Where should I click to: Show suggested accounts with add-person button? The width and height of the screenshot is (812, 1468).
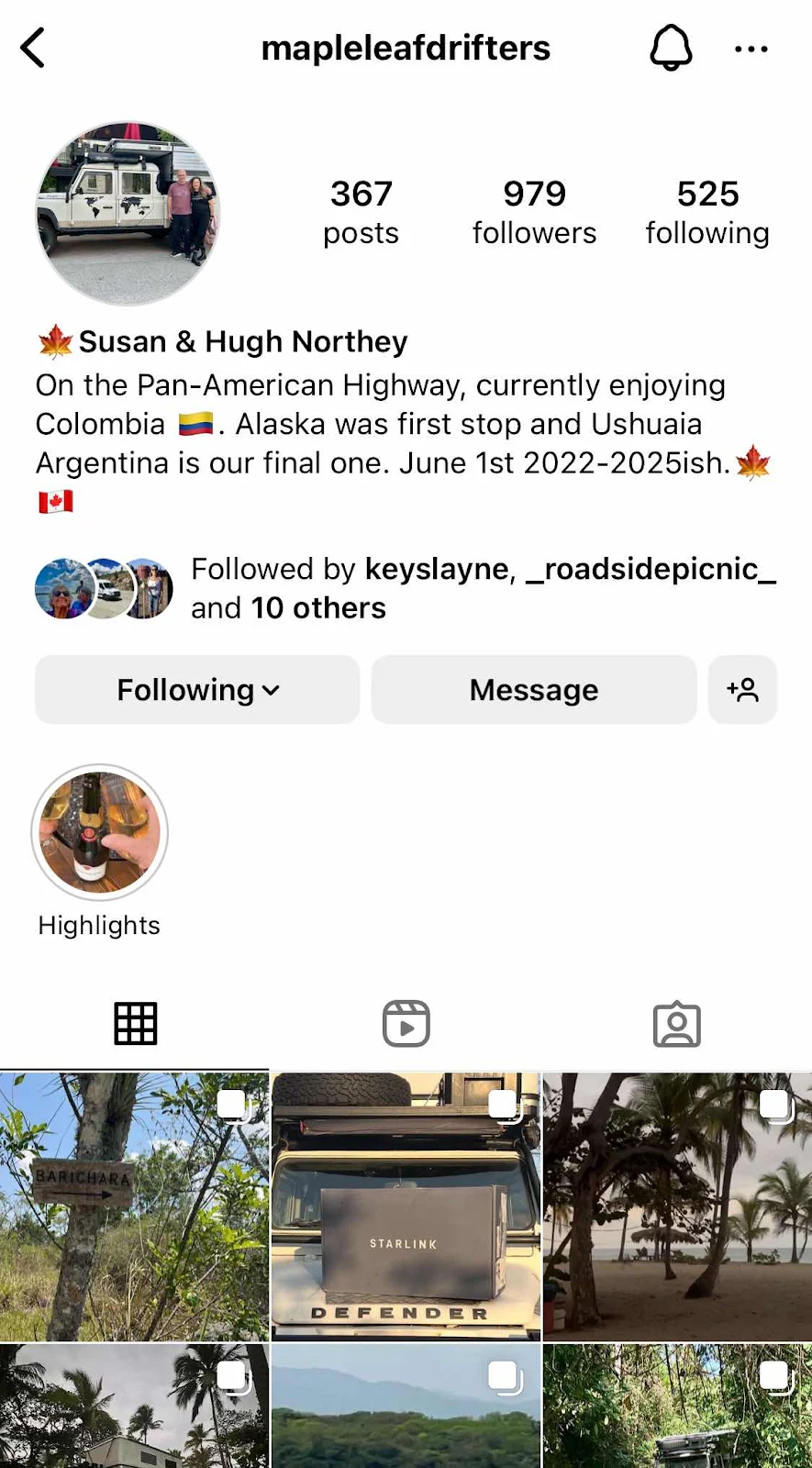(742, 690)
